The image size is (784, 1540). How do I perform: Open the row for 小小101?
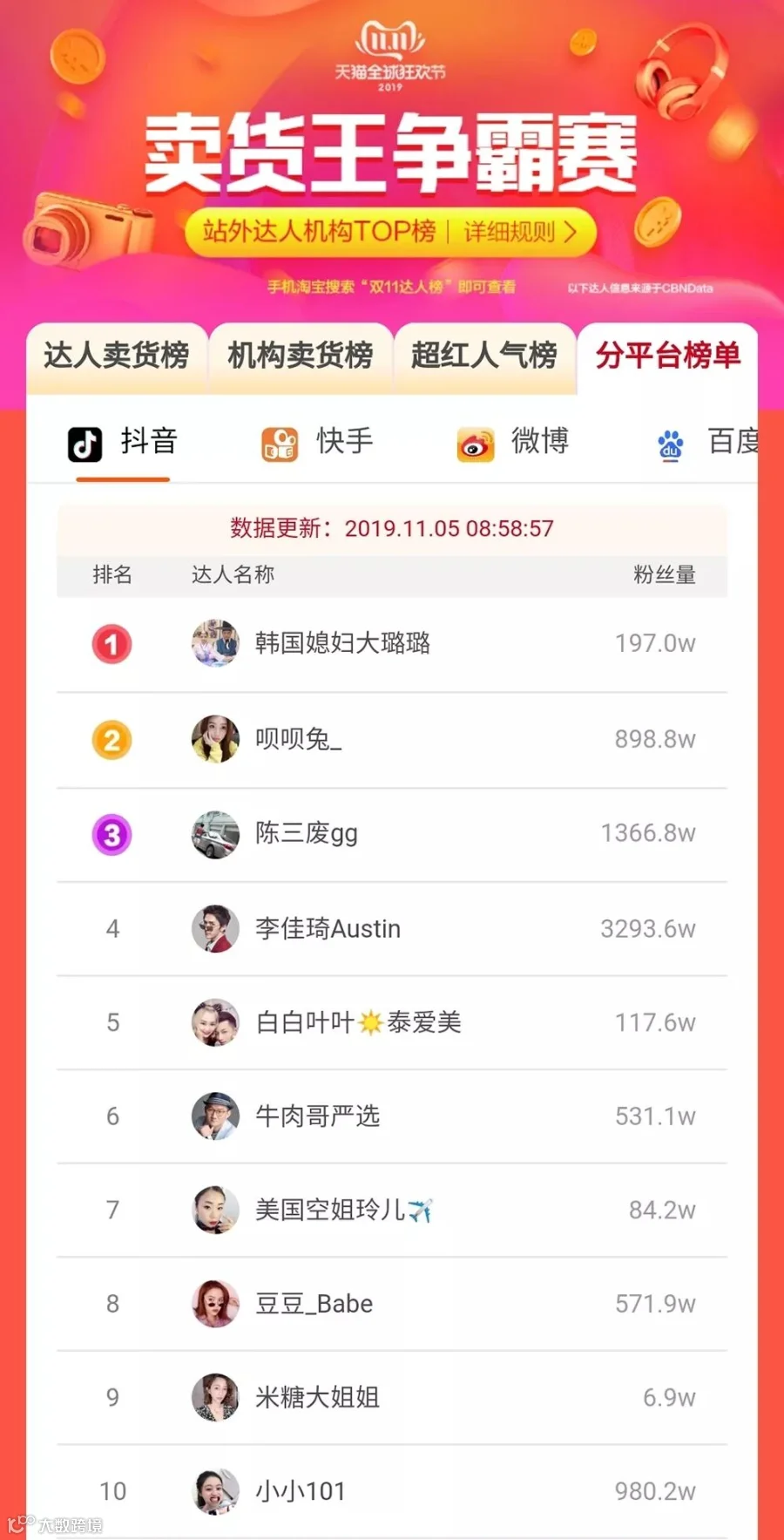tap(392, 1491)
